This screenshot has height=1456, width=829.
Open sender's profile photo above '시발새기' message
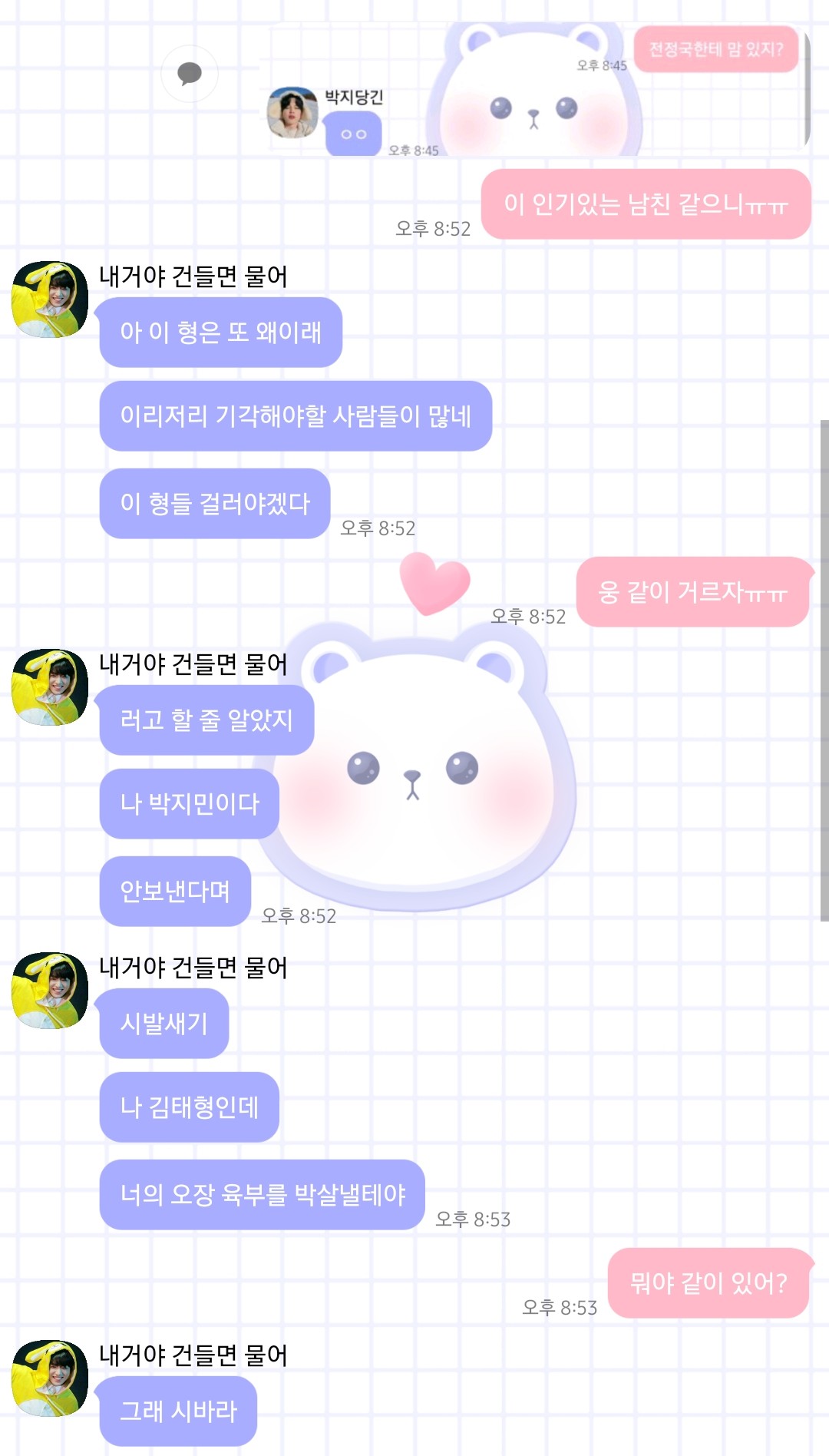(x=50, y=990)
